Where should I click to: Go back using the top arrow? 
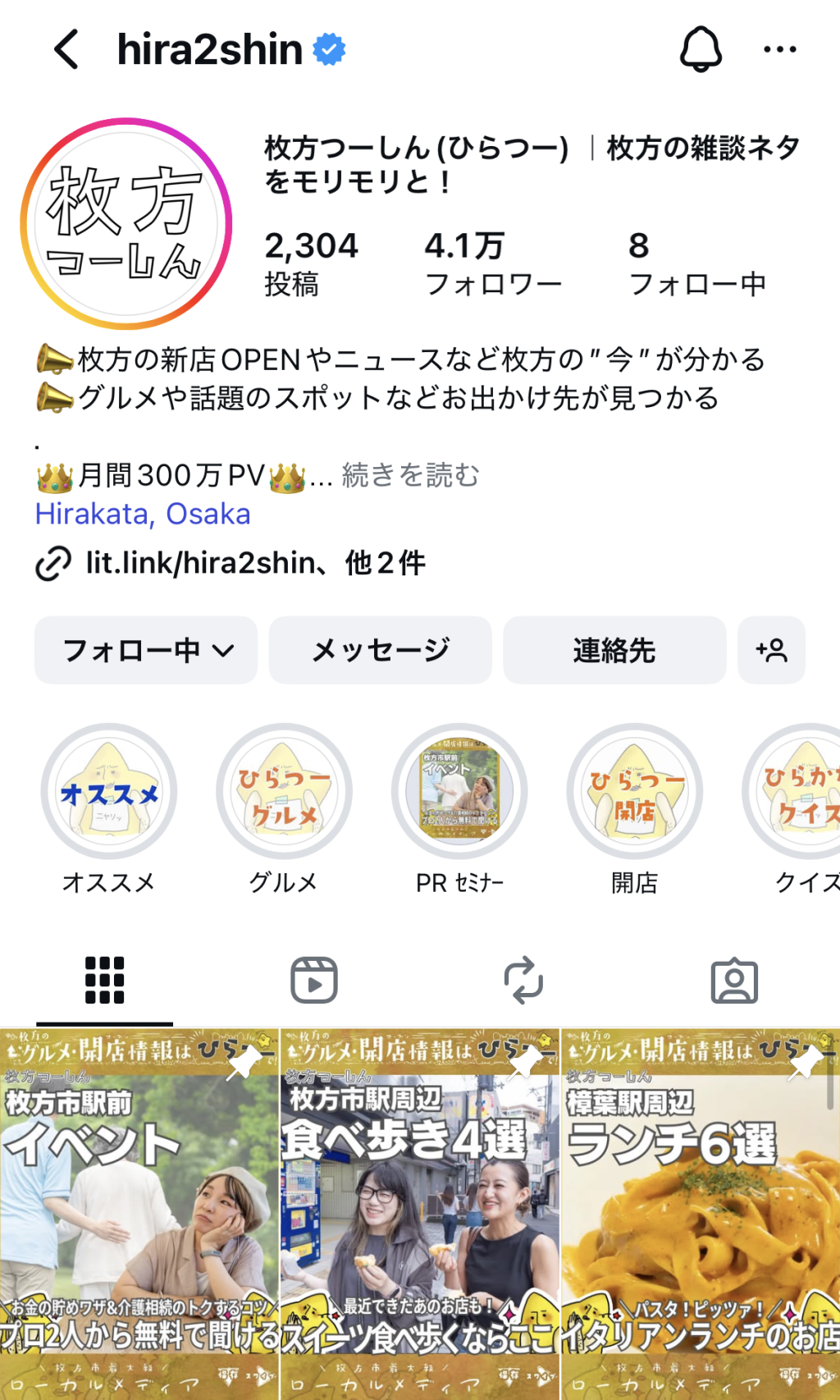coord(66,49)
